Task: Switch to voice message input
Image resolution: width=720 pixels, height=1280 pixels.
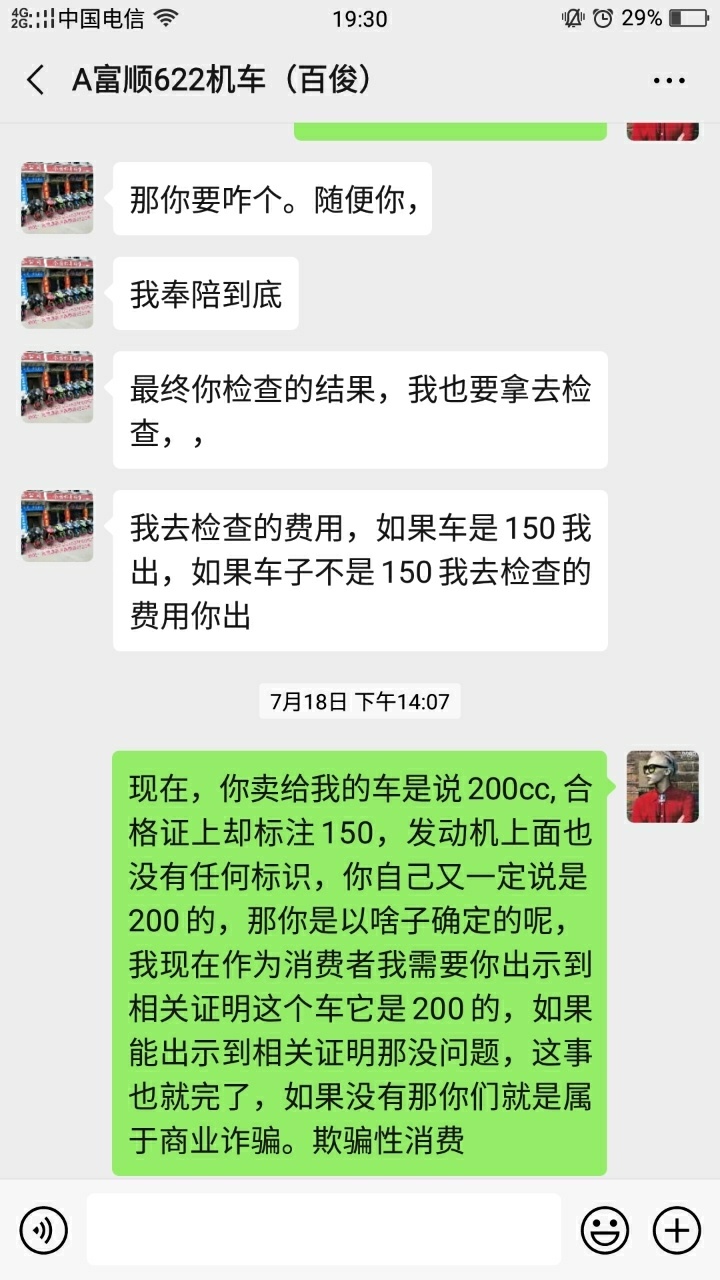Action: coord(44,1229)
